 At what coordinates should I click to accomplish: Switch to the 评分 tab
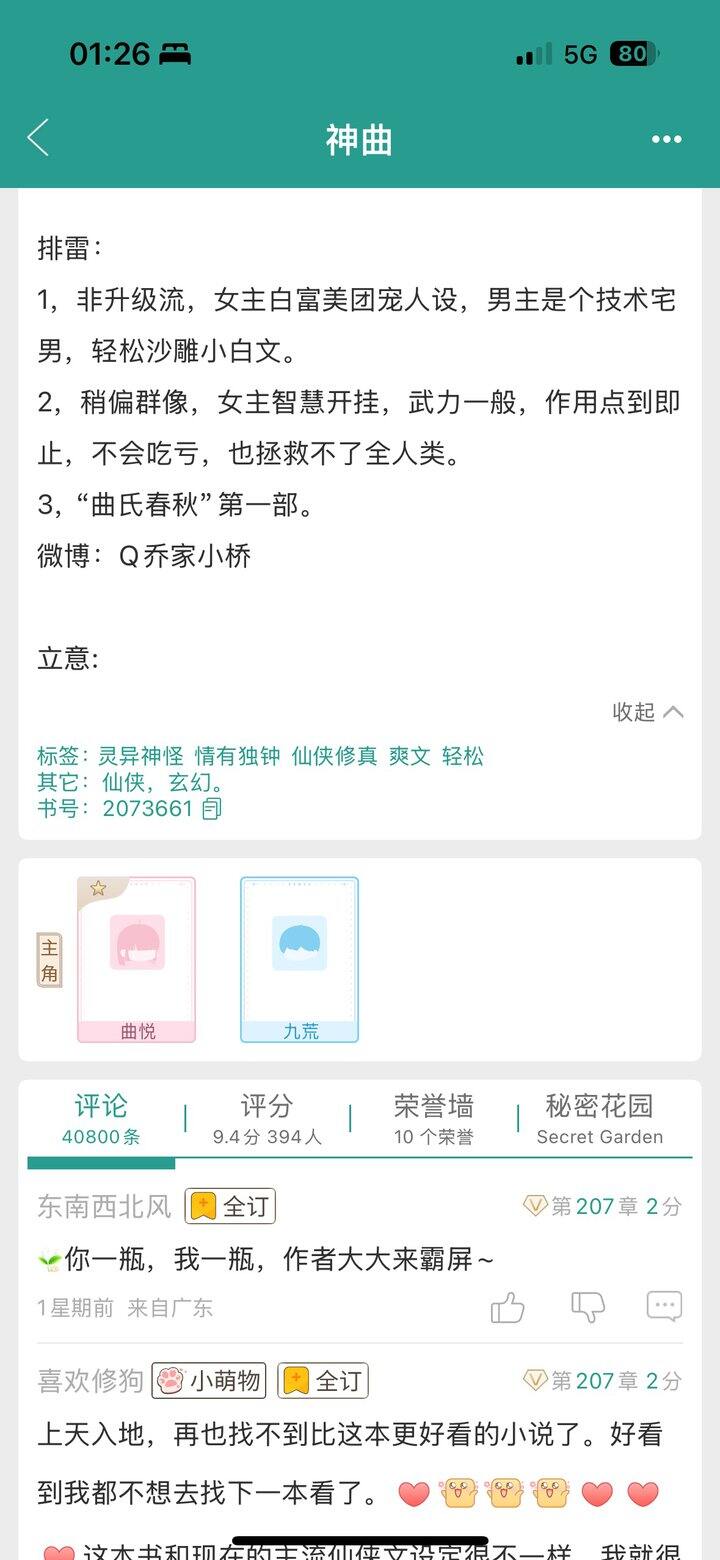click(267, 1119)
